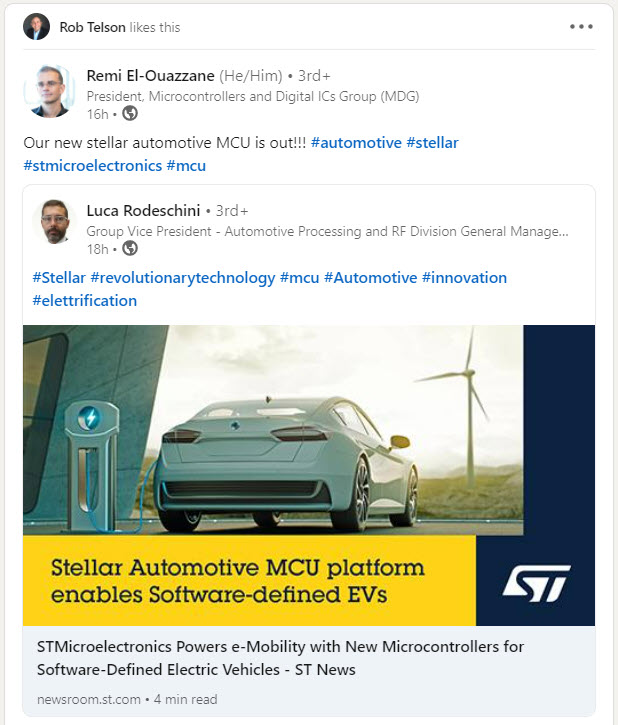Follow the #revolutionarytechnology hashtag link
Screen dimensions: 618x725
tap(182, 277)
